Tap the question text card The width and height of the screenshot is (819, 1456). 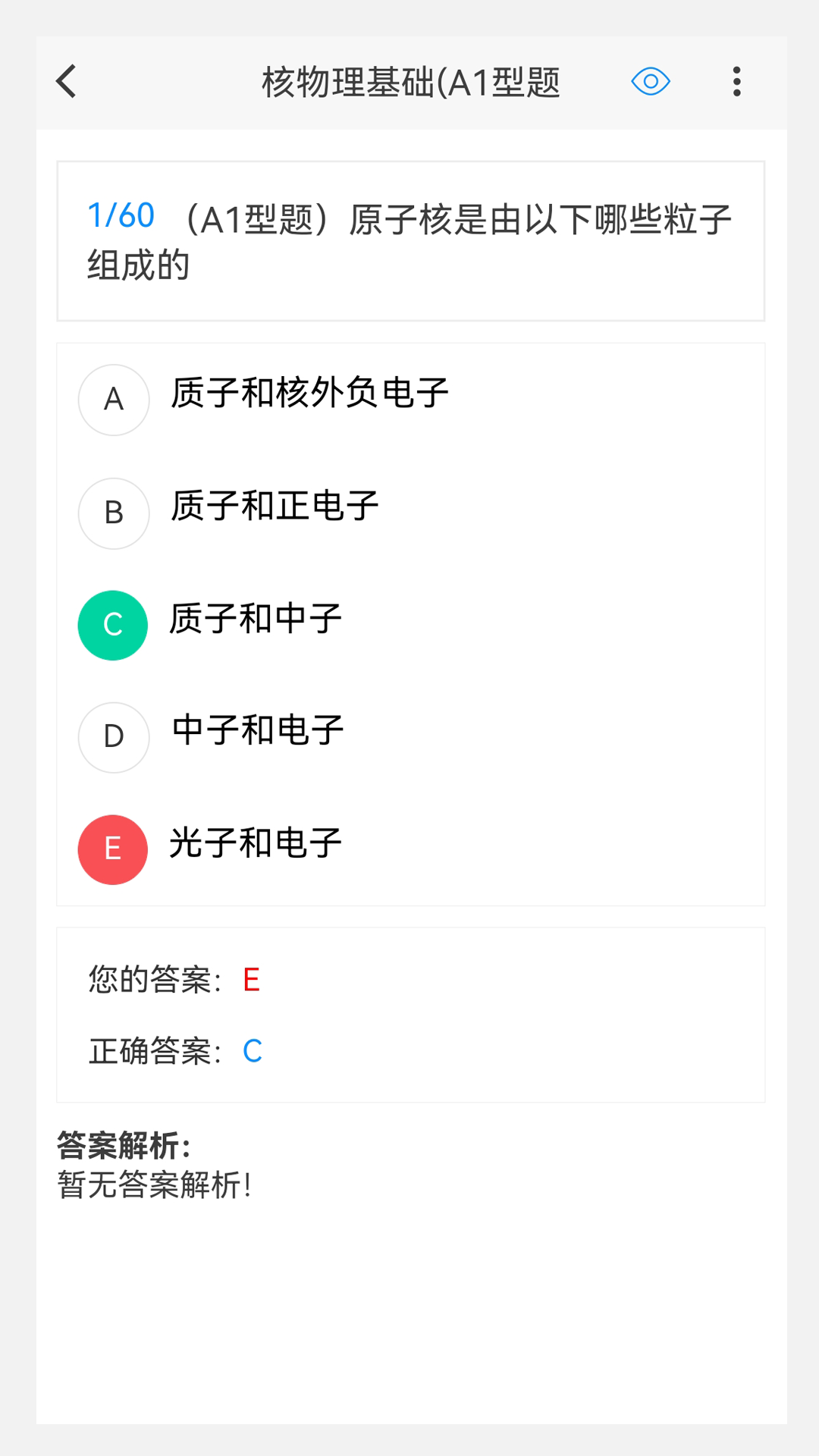click(409, 240)
